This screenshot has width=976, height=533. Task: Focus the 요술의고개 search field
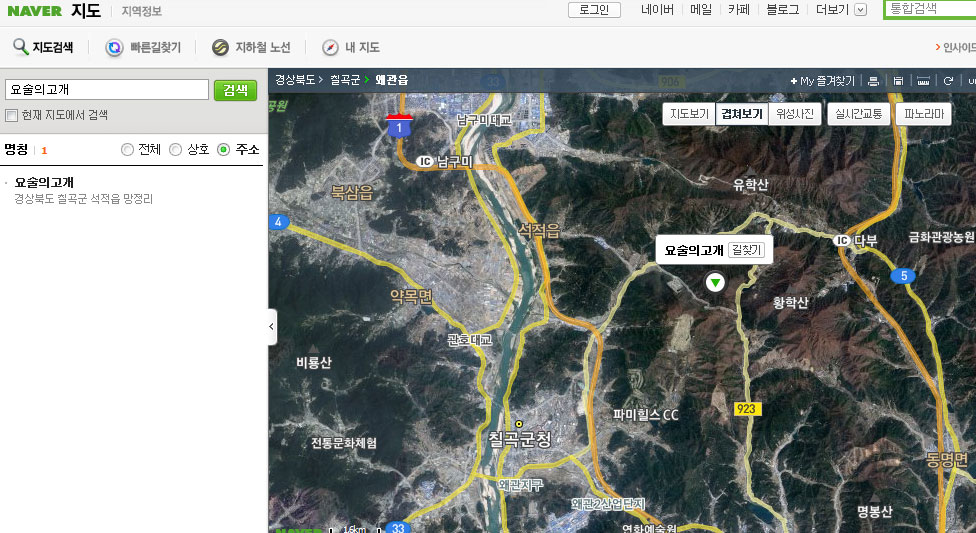coord(106,90)
